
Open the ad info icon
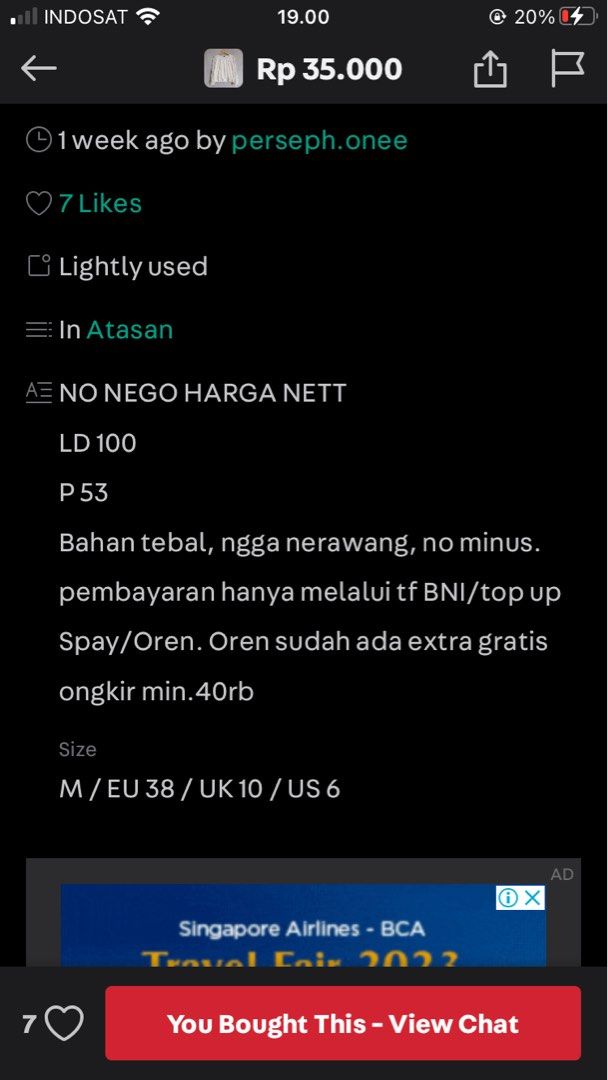tap(508, 897)
